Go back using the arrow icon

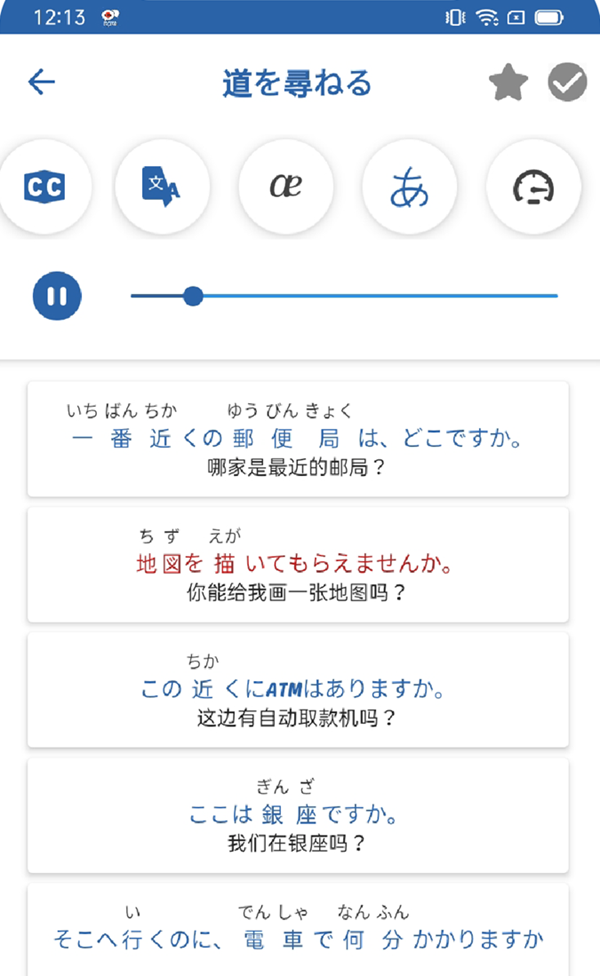42,82
